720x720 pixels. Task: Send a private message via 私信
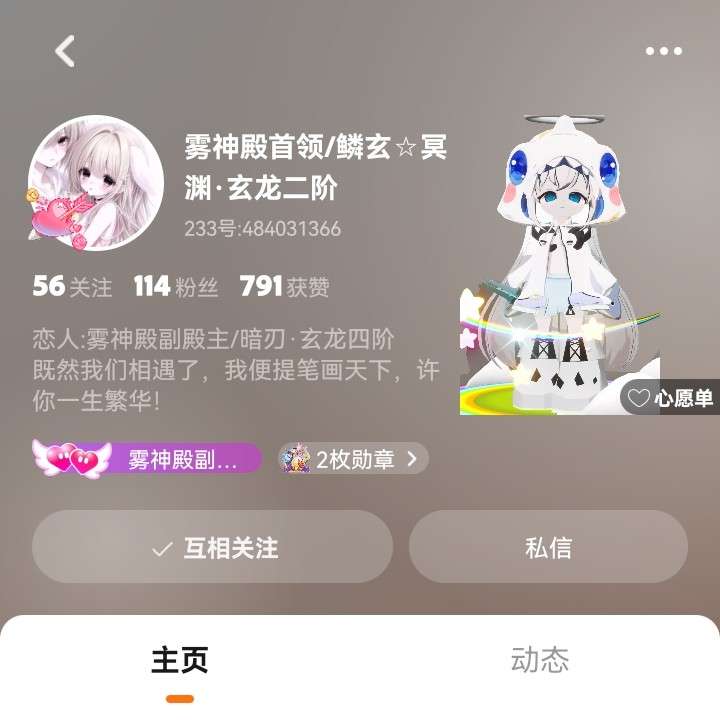[548, 547]
